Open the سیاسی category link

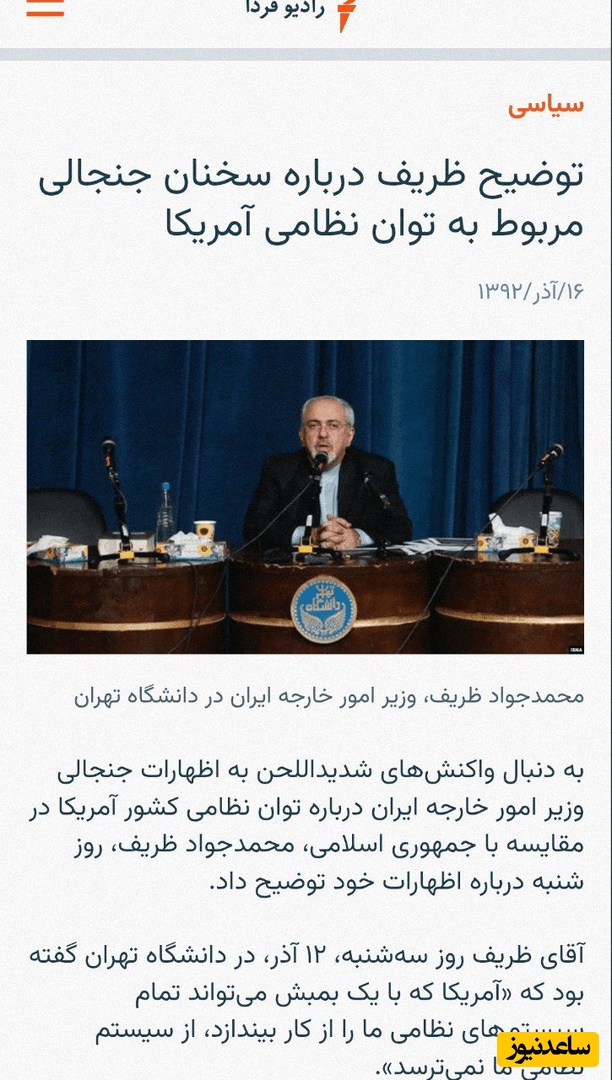click(x=546, y=105)
